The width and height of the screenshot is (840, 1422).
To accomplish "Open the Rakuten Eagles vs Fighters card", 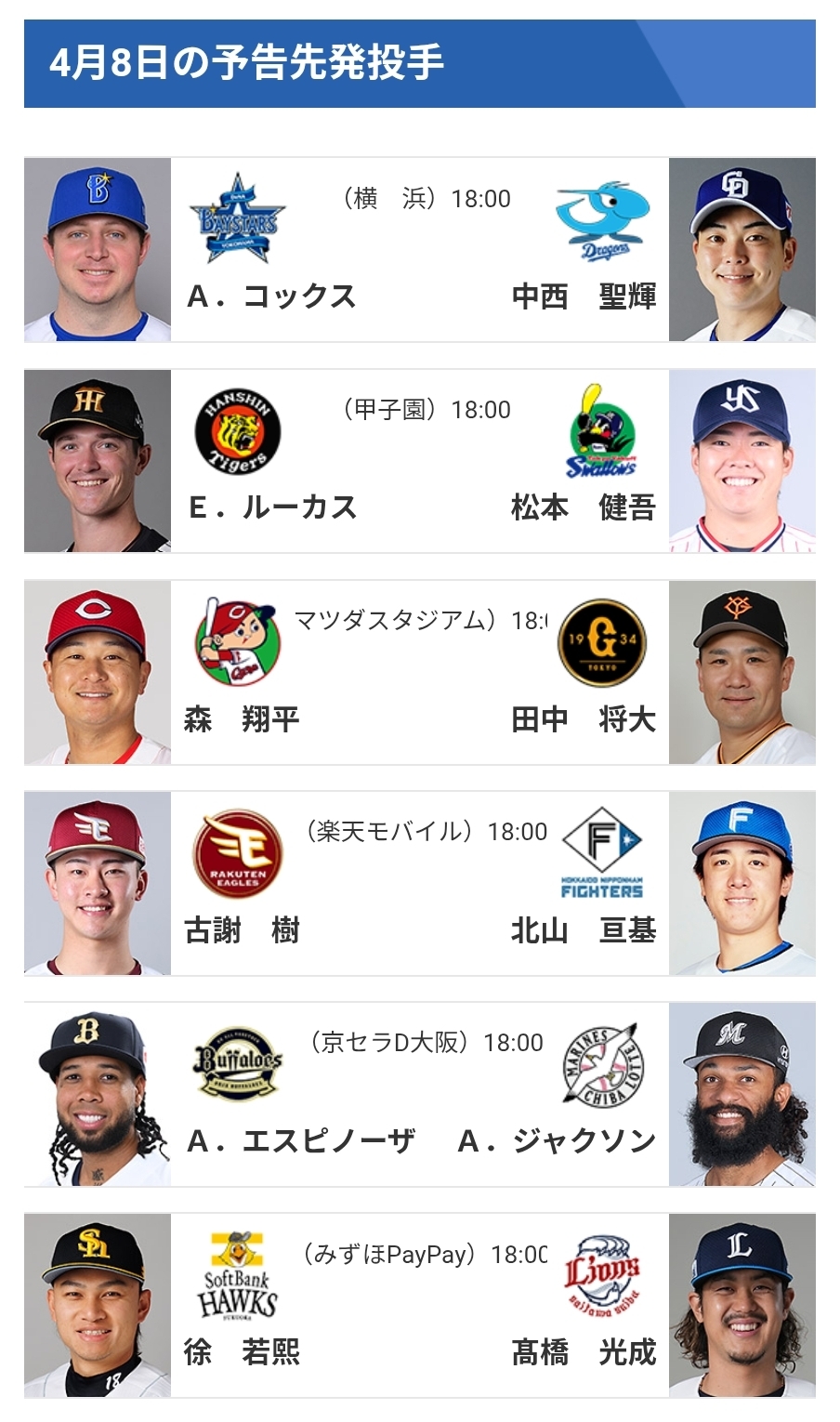I will tap(420, 883).
